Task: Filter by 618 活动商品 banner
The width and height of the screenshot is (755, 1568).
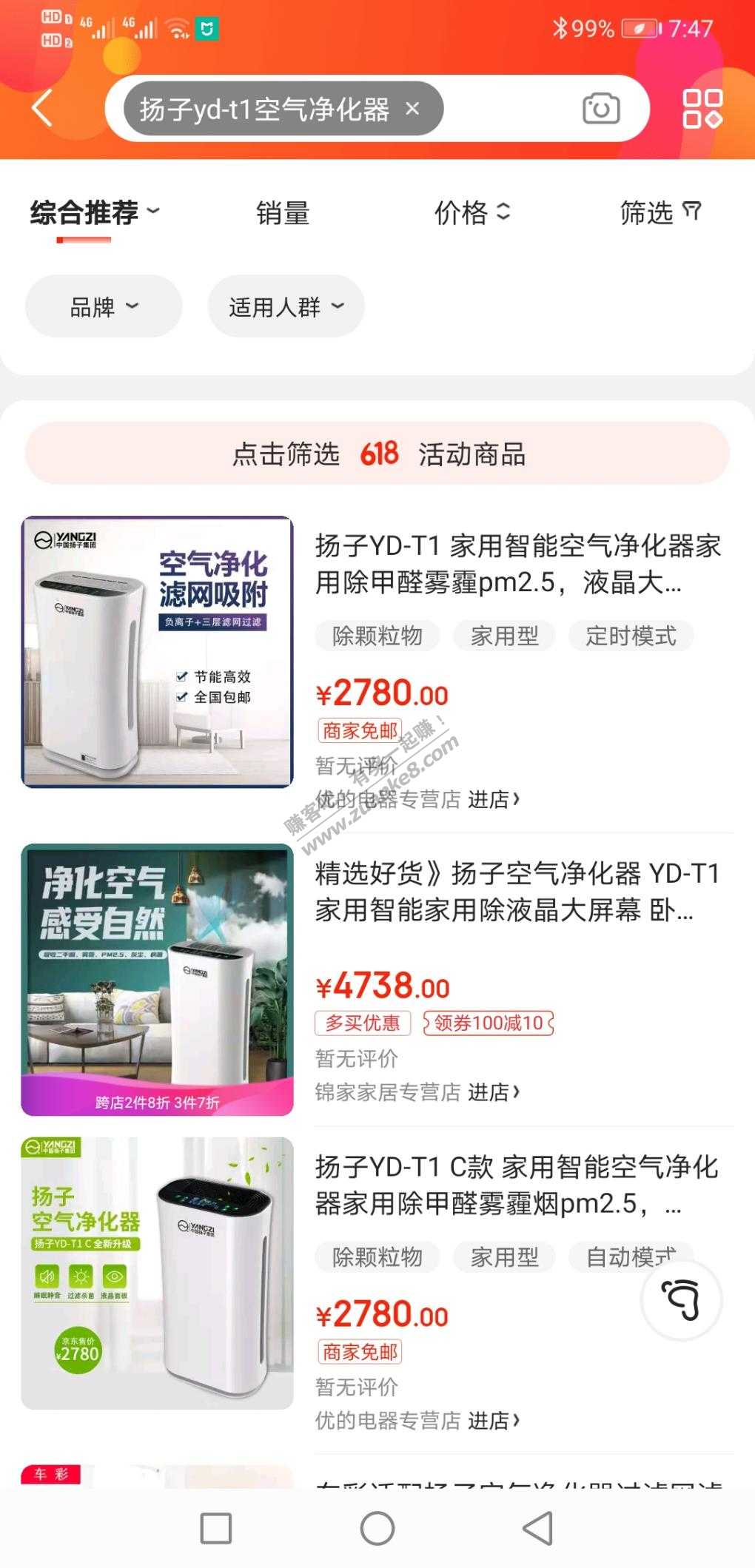Action: pos(377,454)
